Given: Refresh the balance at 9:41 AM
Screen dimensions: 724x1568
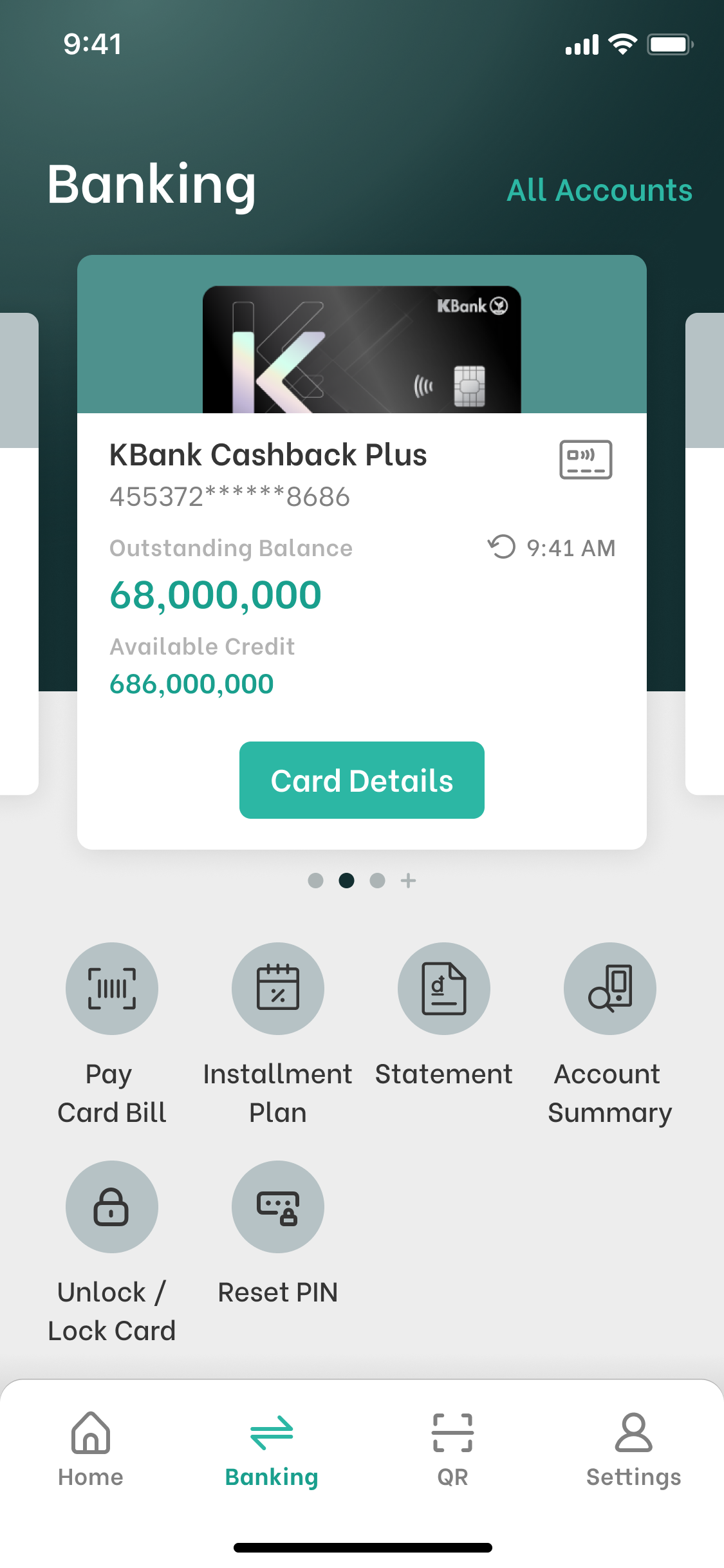Looking at the screenshot, I should pos(502,547).
